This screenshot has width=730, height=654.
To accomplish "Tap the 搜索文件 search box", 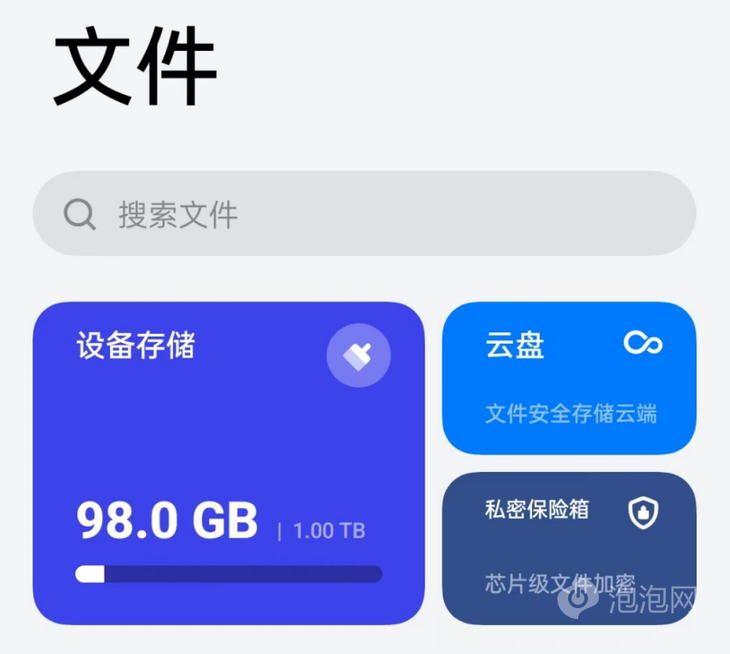I will click(x=364, y=213).
